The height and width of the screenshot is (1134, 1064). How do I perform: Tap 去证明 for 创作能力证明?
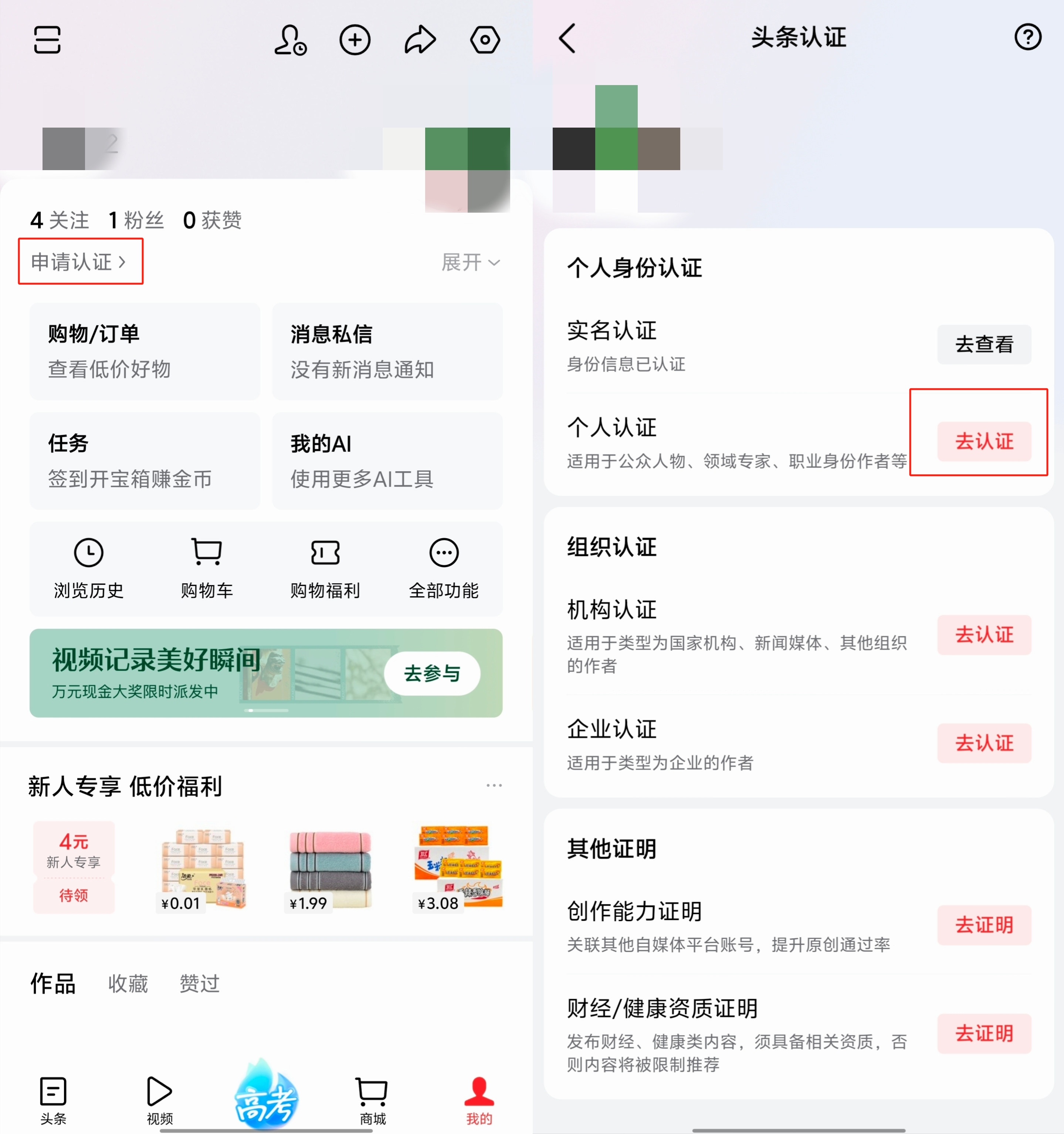pos(984,925)
